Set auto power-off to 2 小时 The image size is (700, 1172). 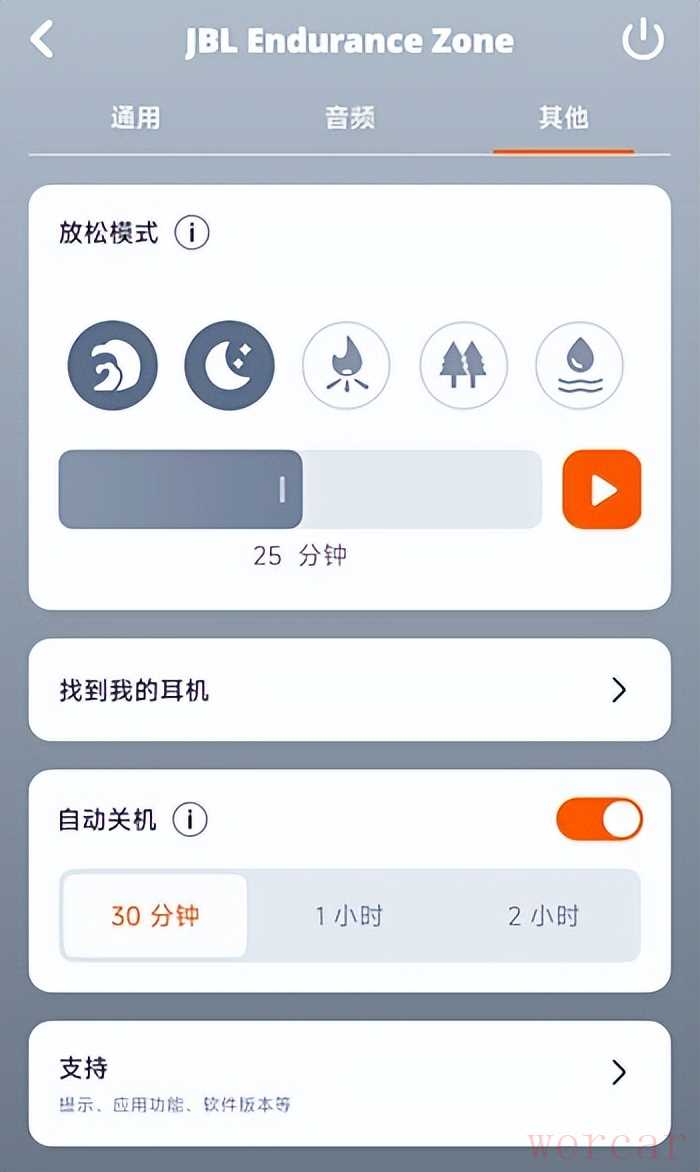tap(543, 916)
